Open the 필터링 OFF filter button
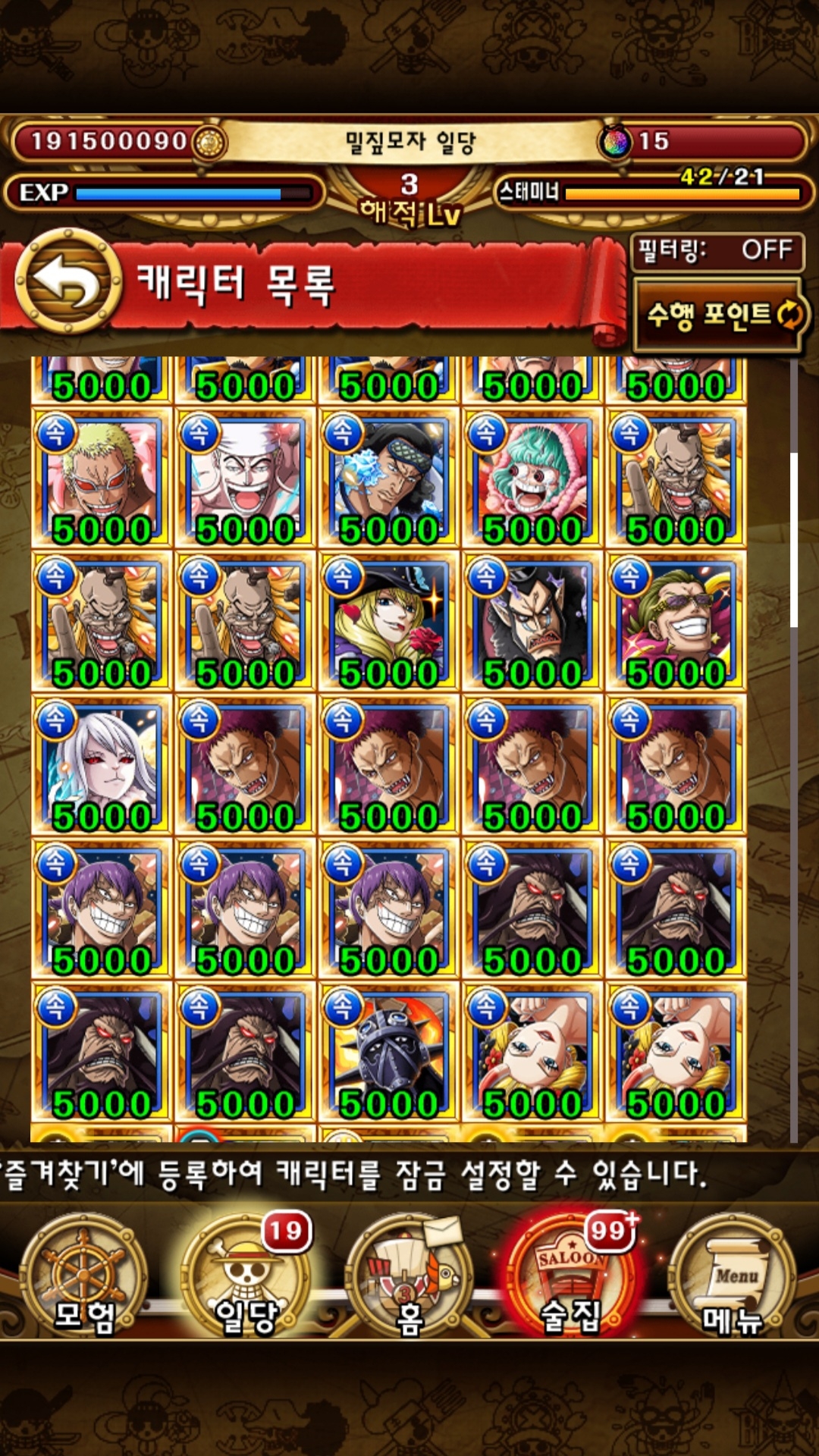This screenshot has height=1456, width=819. (x=717, y=251)
